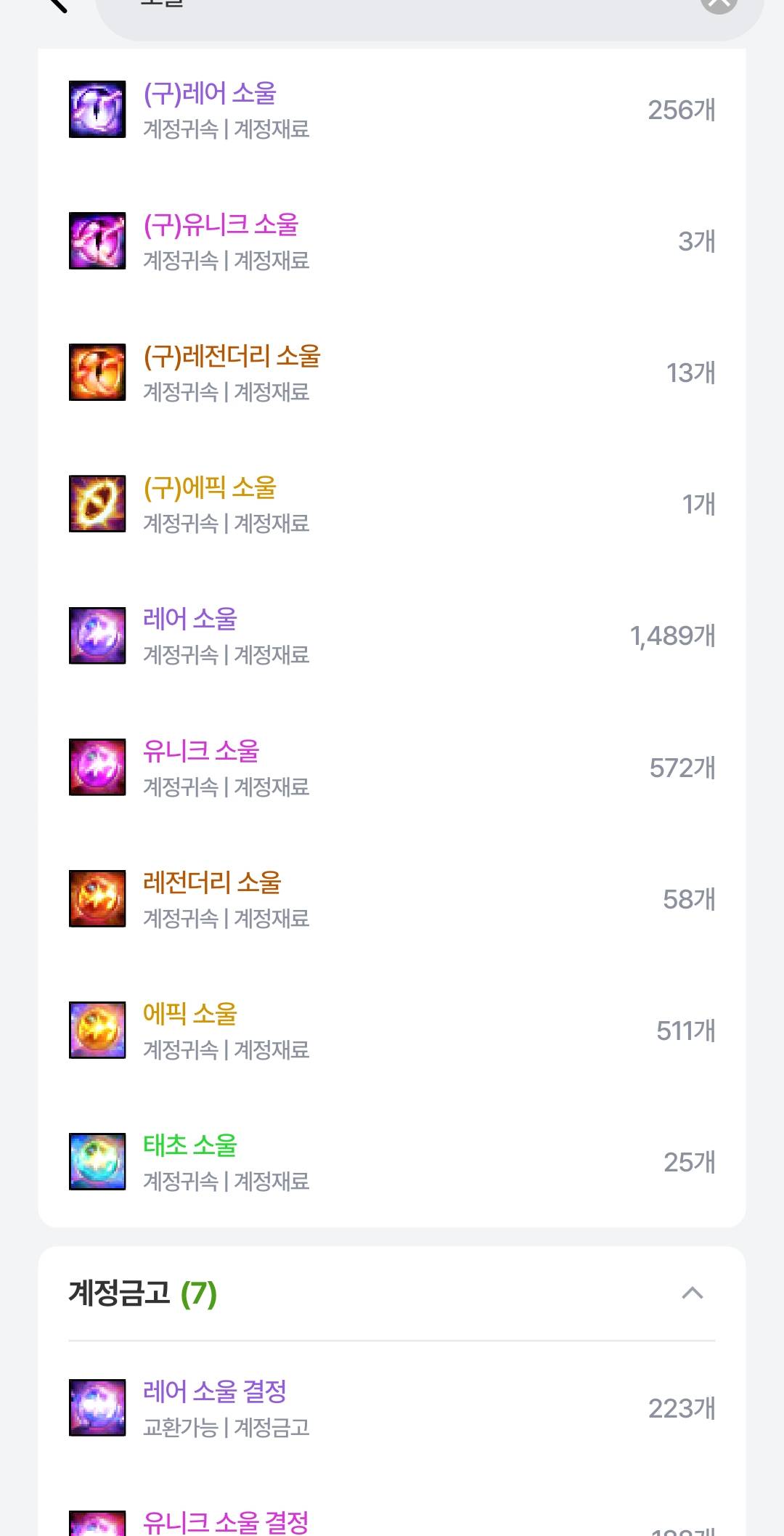Collapse the 계정금고 section
Image resolution: width=784 pixels, height=1536 pixels.
692,1293
